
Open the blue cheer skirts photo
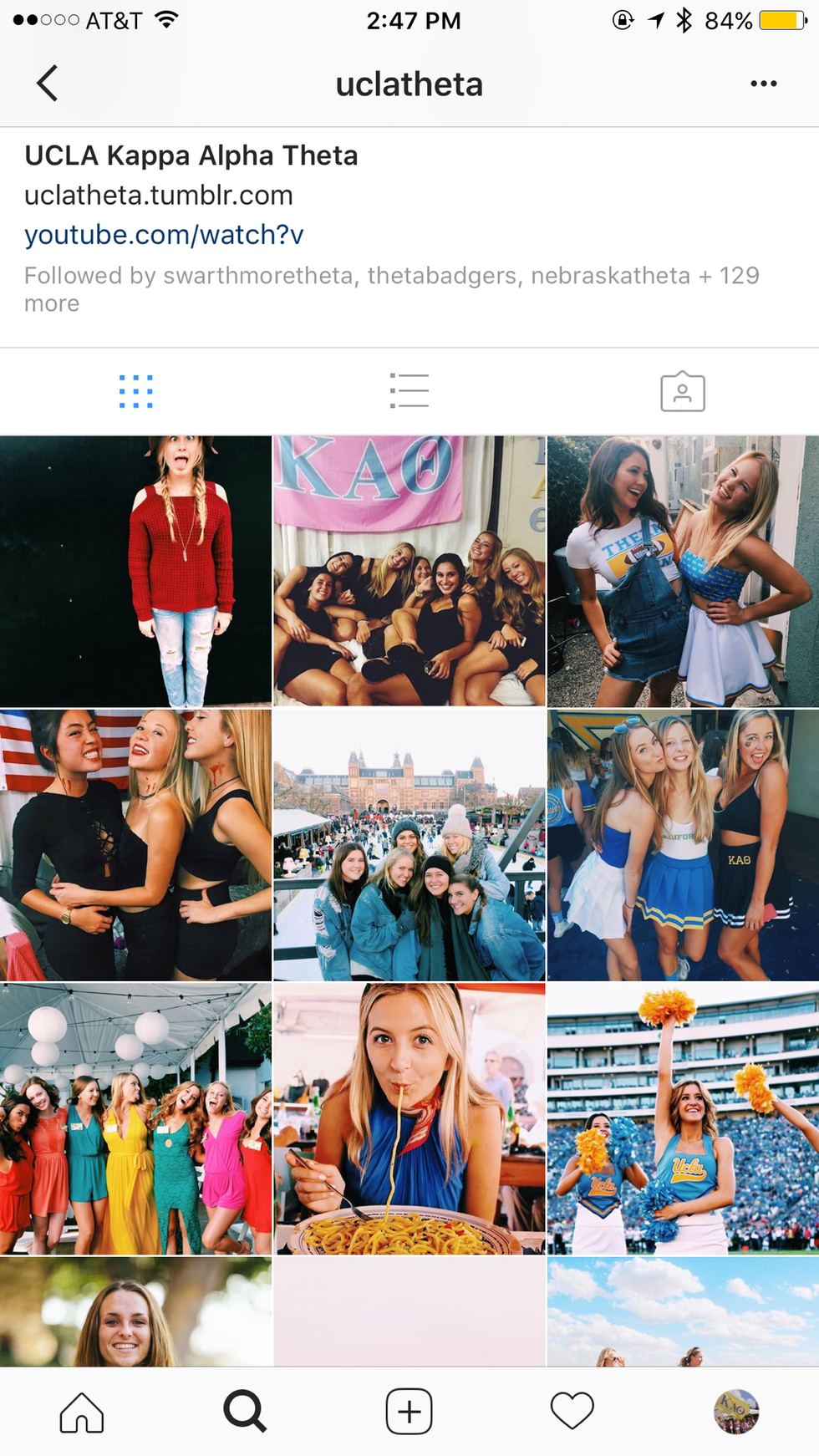coord(683,845)
